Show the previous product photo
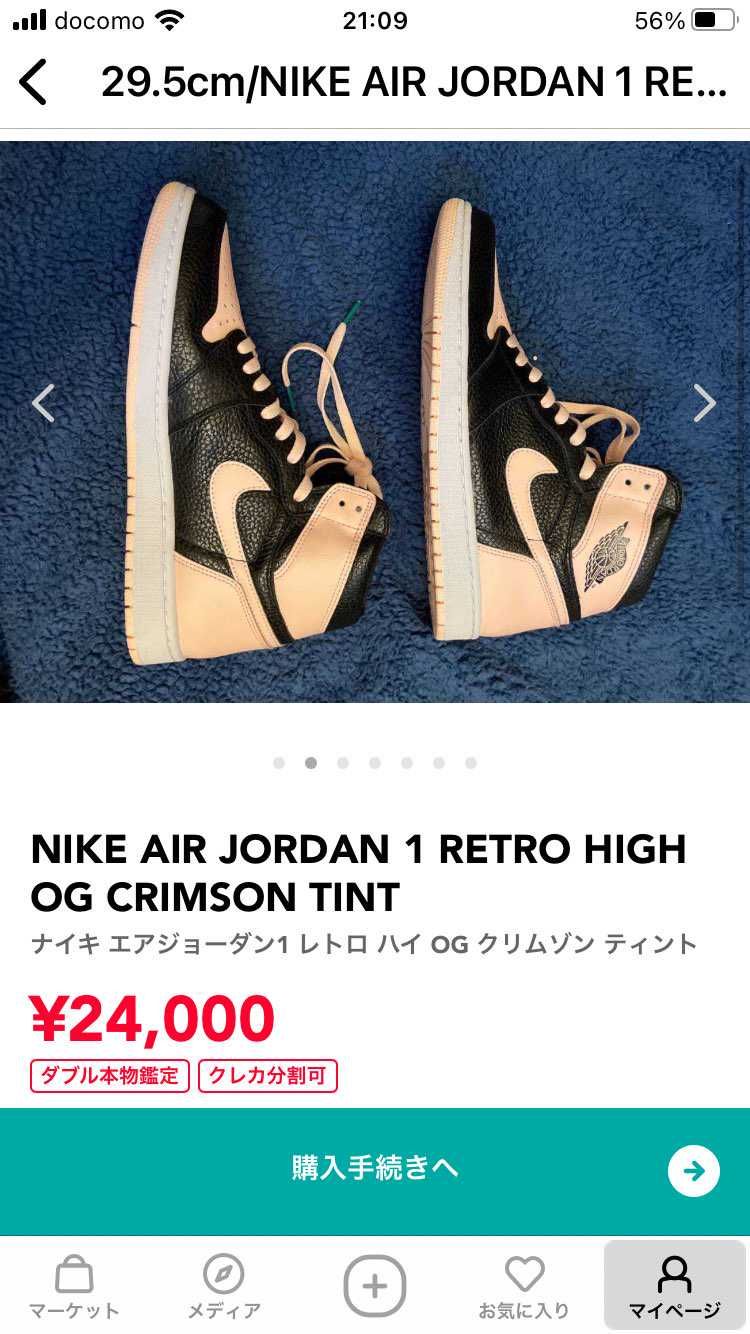The image size is (750, 1334). [x=43, y=402]
